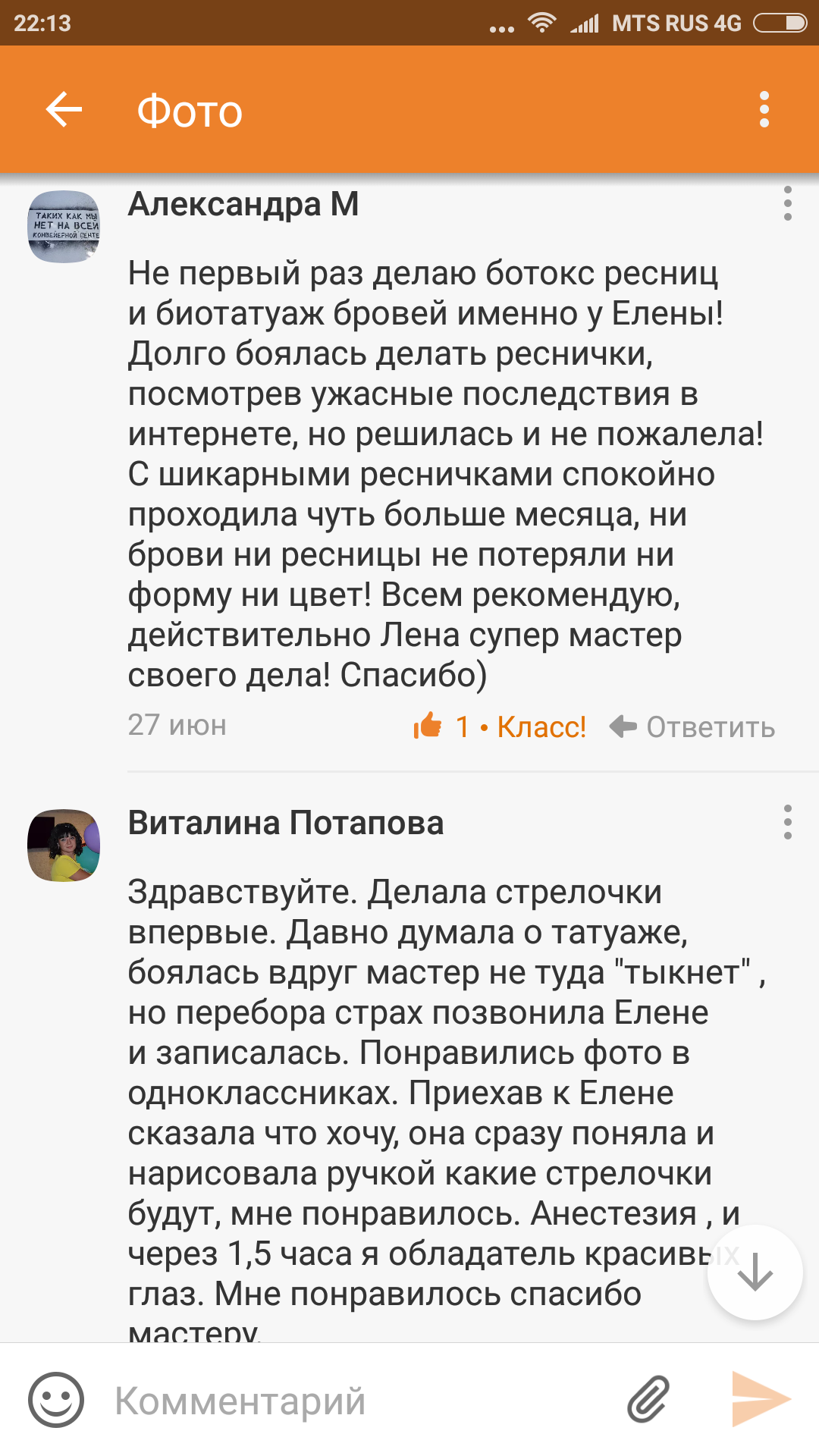This screenshot has width=819, height=1456.
Task: Open Александра М's profile avatar
Action: pos(64,227)
